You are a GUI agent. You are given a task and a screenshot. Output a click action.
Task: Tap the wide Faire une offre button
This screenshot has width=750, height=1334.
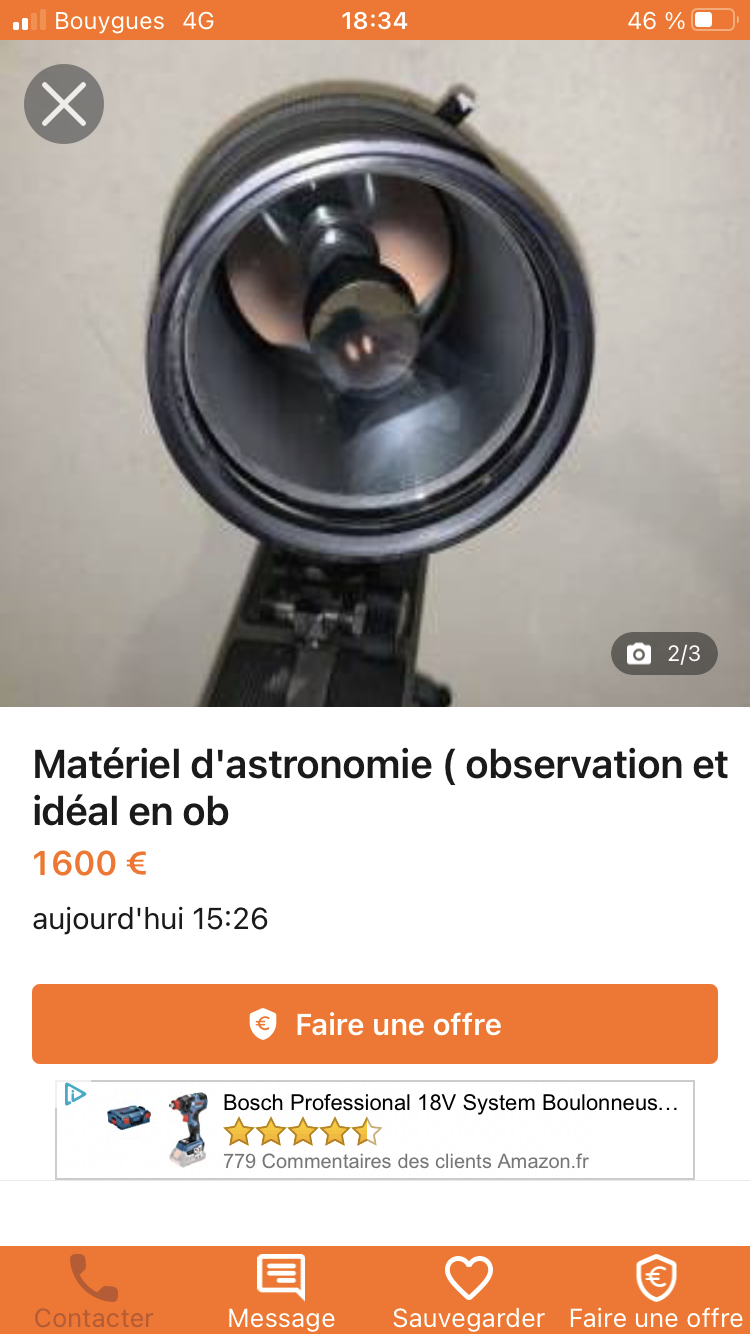click(375, 1024)
